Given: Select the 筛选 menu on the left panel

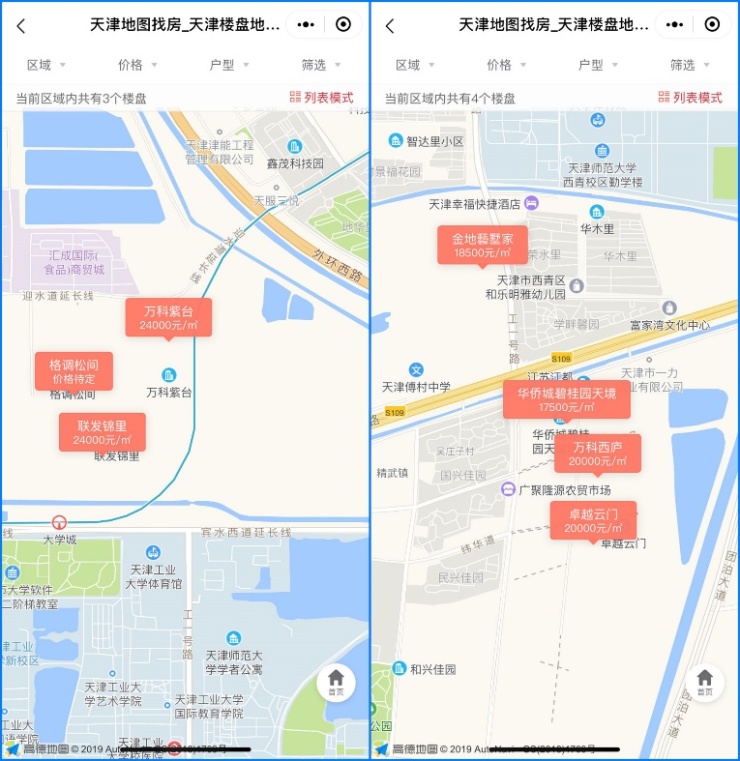Looking at the screenshot, I should pos(314,63).
